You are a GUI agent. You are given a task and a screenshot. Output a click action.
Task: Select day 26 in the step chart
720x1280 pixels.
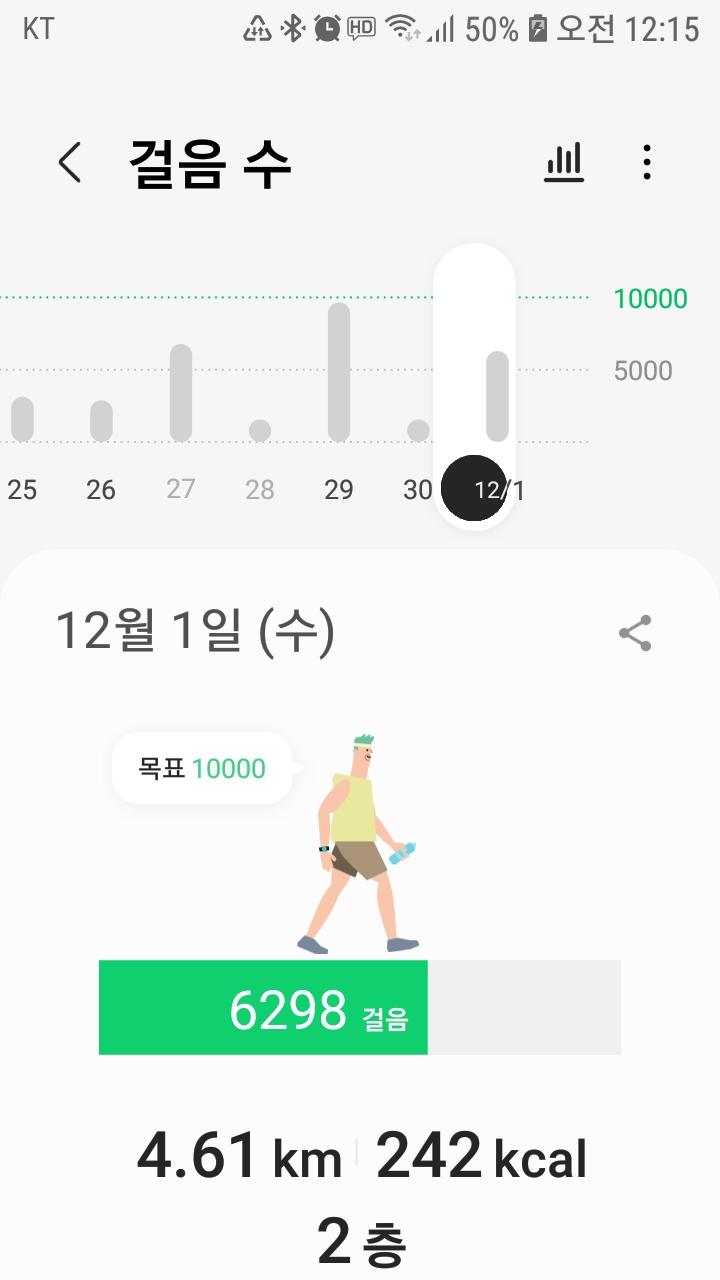pyautogui.click(x=101, y=421)
